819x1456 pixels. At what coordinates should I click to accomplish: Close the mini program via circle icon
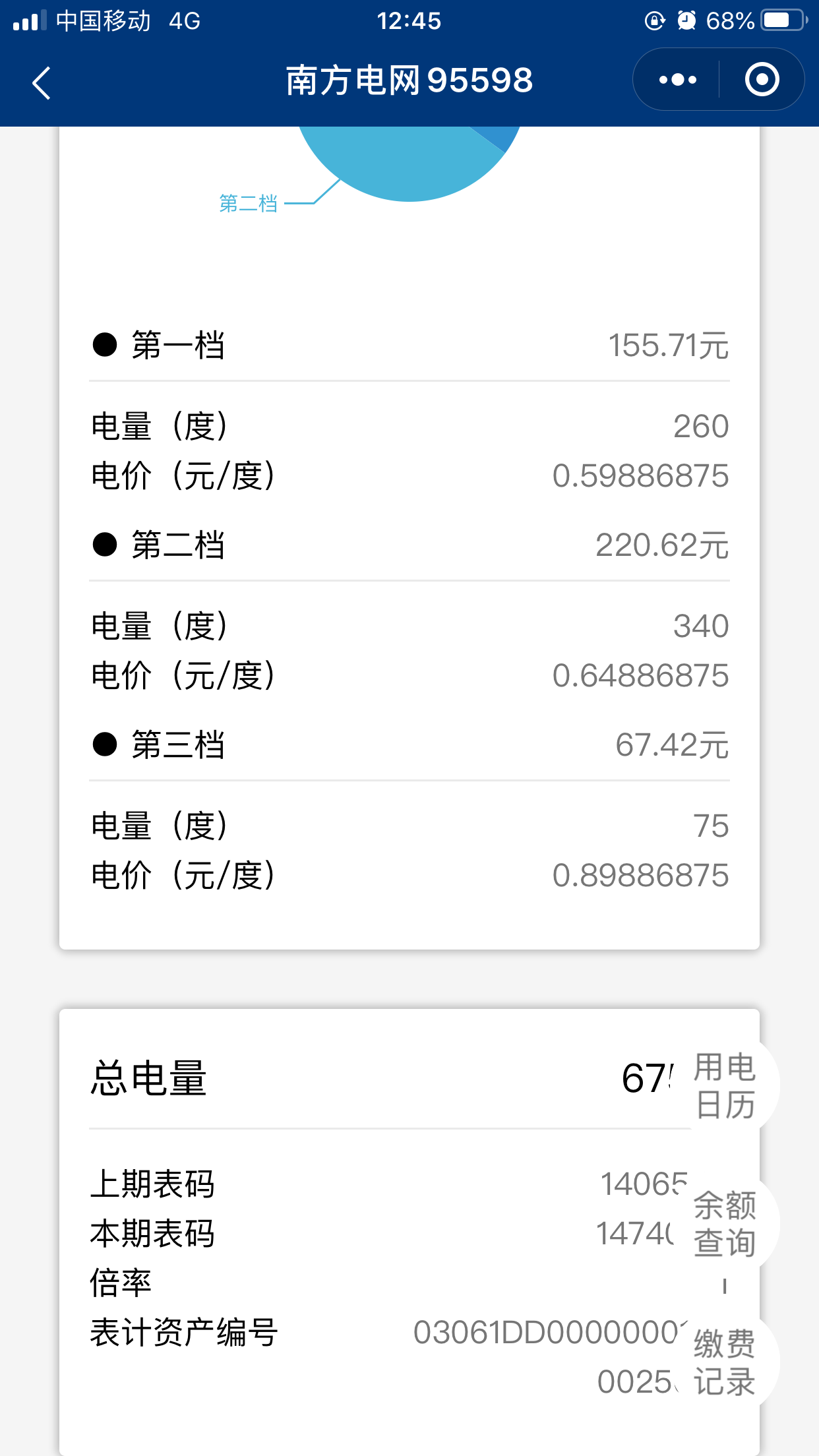tap(762, 80)
